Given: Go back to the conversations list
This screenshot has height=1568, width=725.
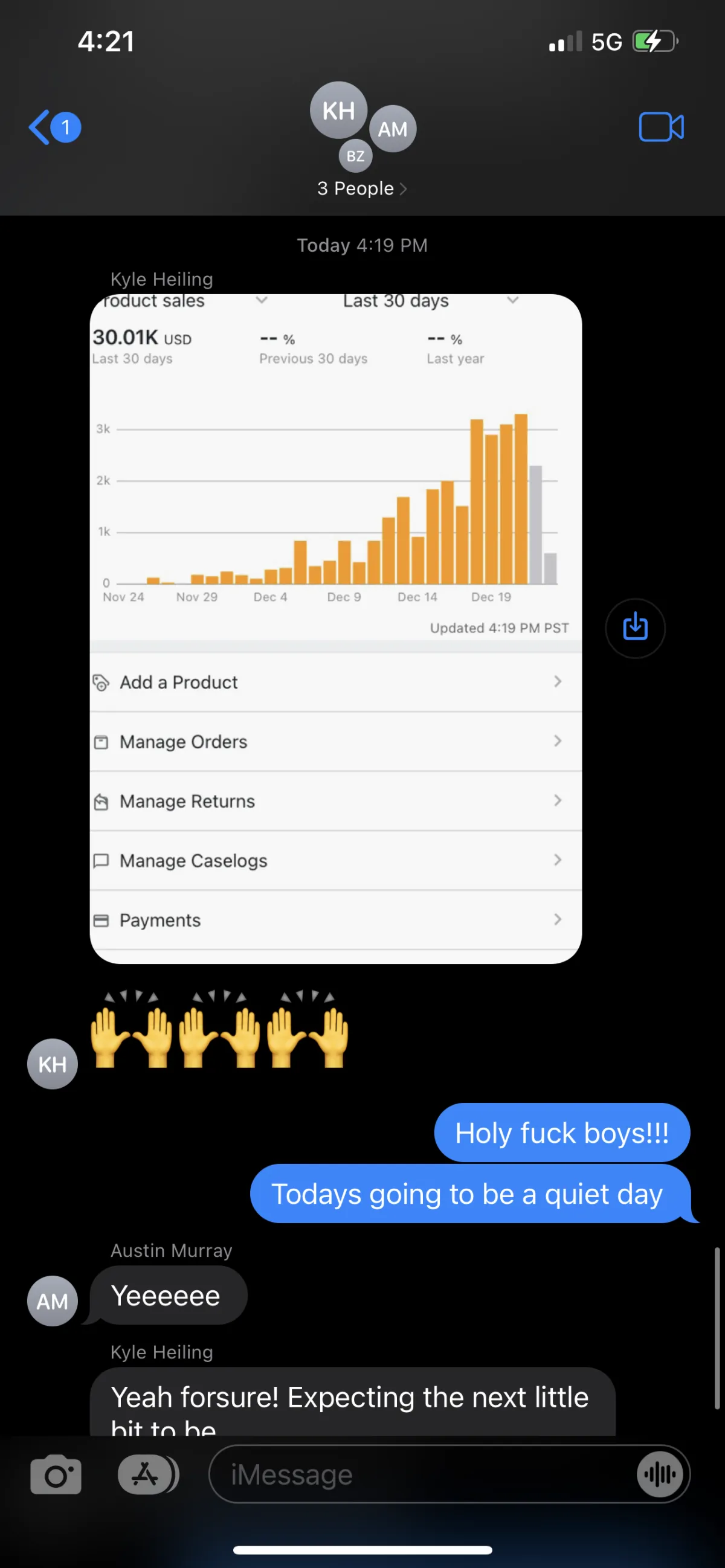Looking at the screenshot, I should pos(54,127).
